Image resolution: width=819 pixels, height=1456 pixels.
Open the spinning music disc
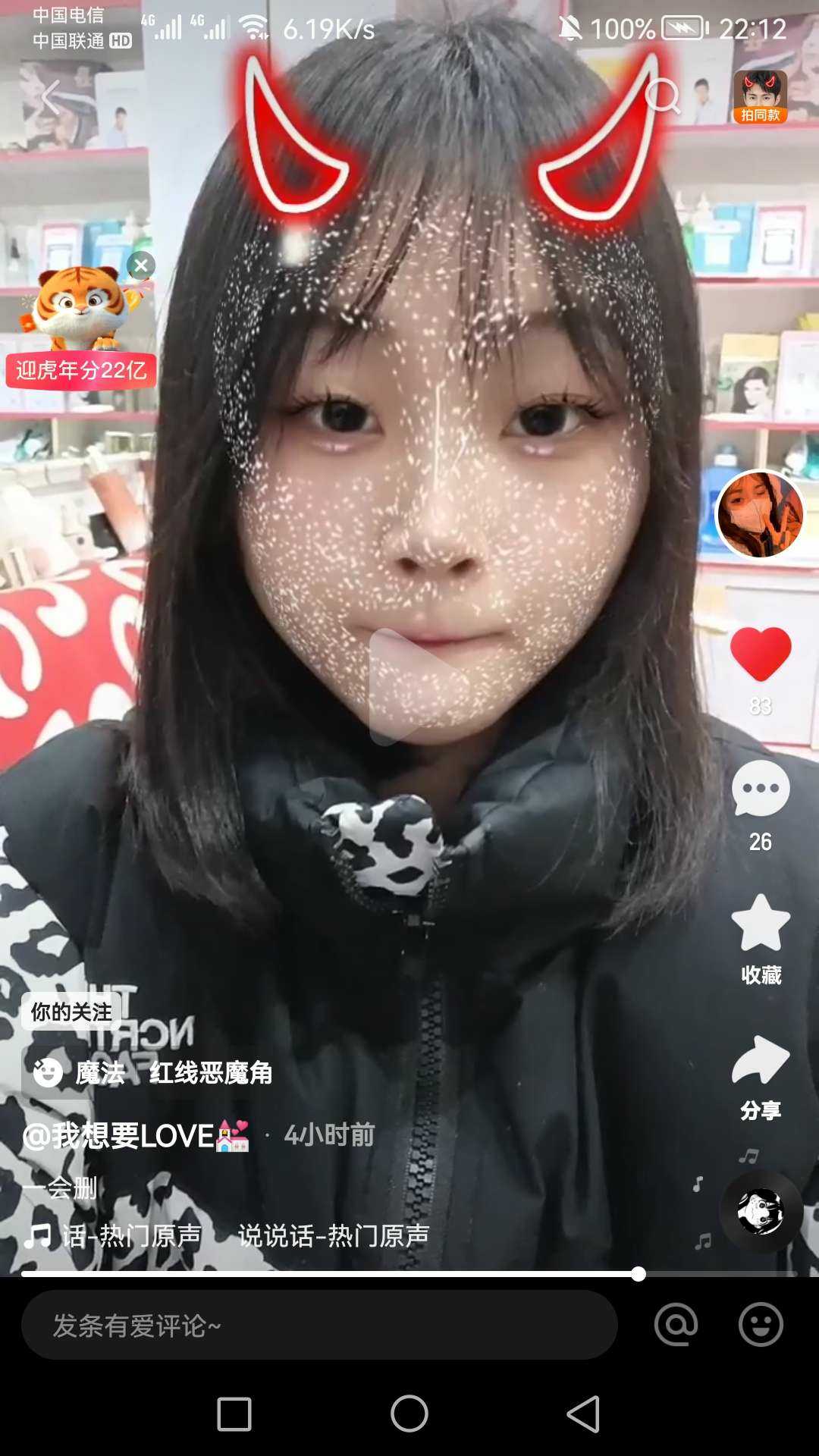tap(761, 1212)
